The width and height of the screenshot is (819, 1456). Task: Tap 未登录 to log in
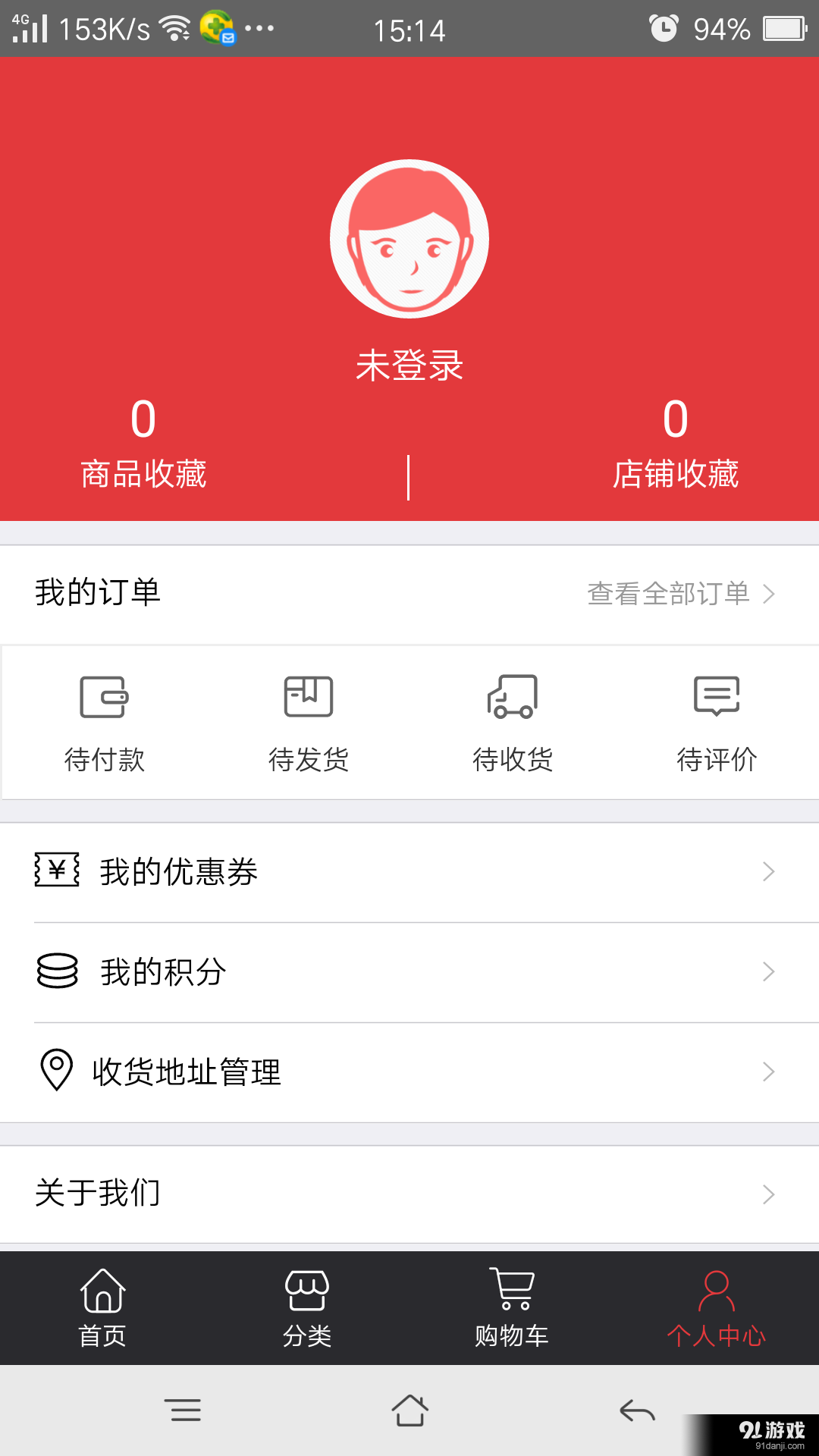pyautogui.click(x=409, y=365)
